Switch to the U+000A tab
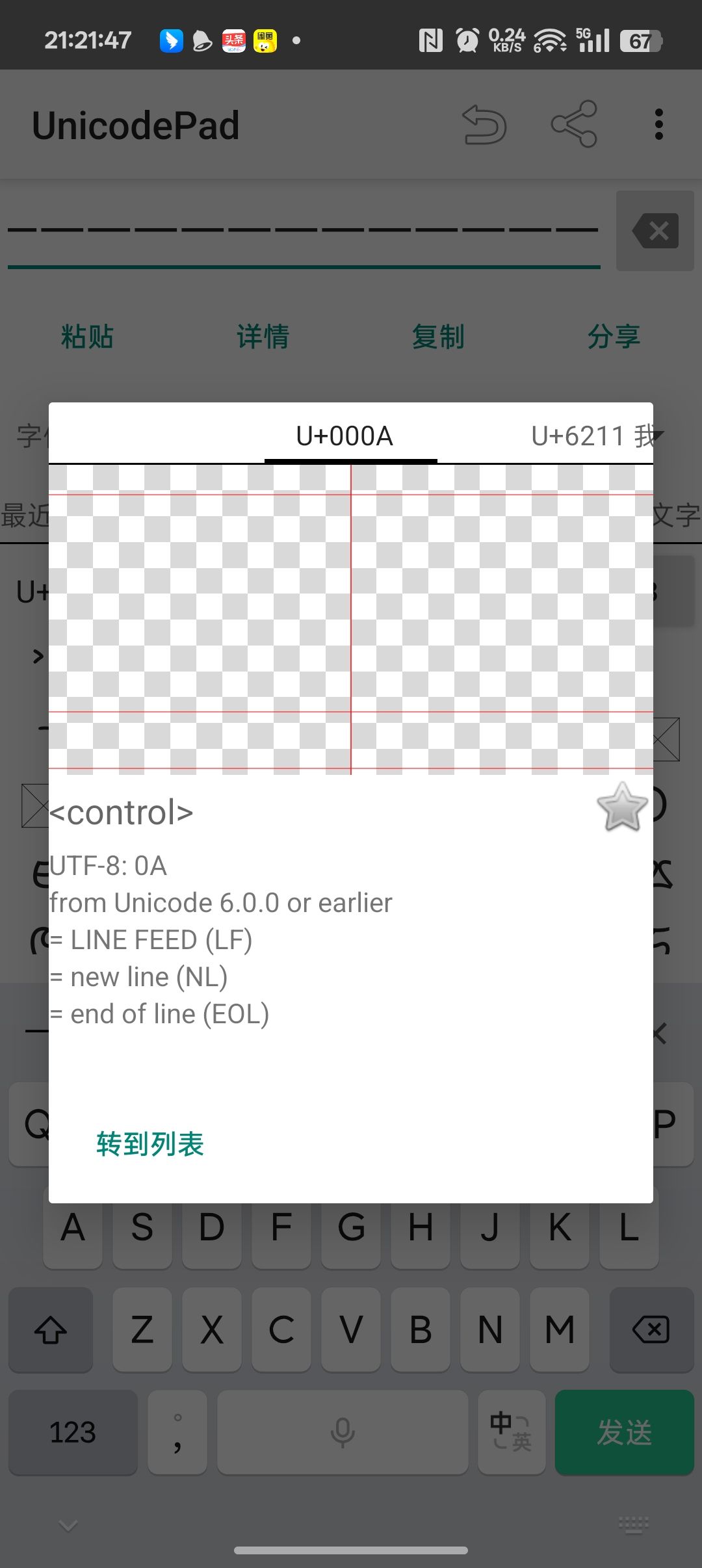 (344, 436)
